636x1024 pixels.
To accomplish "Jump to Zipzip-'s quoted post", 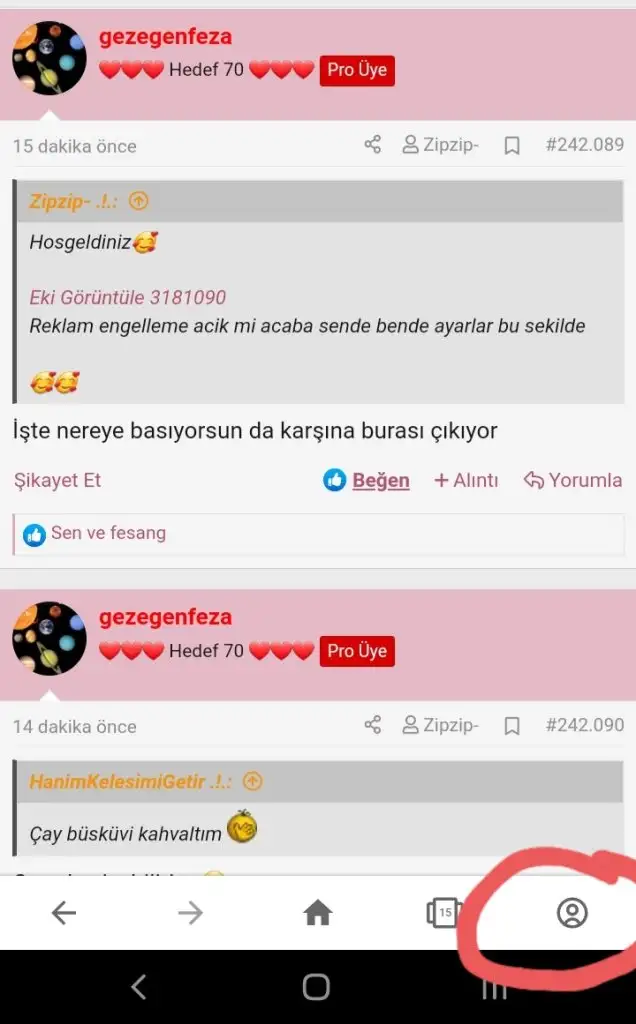I will tap(138, 200).
